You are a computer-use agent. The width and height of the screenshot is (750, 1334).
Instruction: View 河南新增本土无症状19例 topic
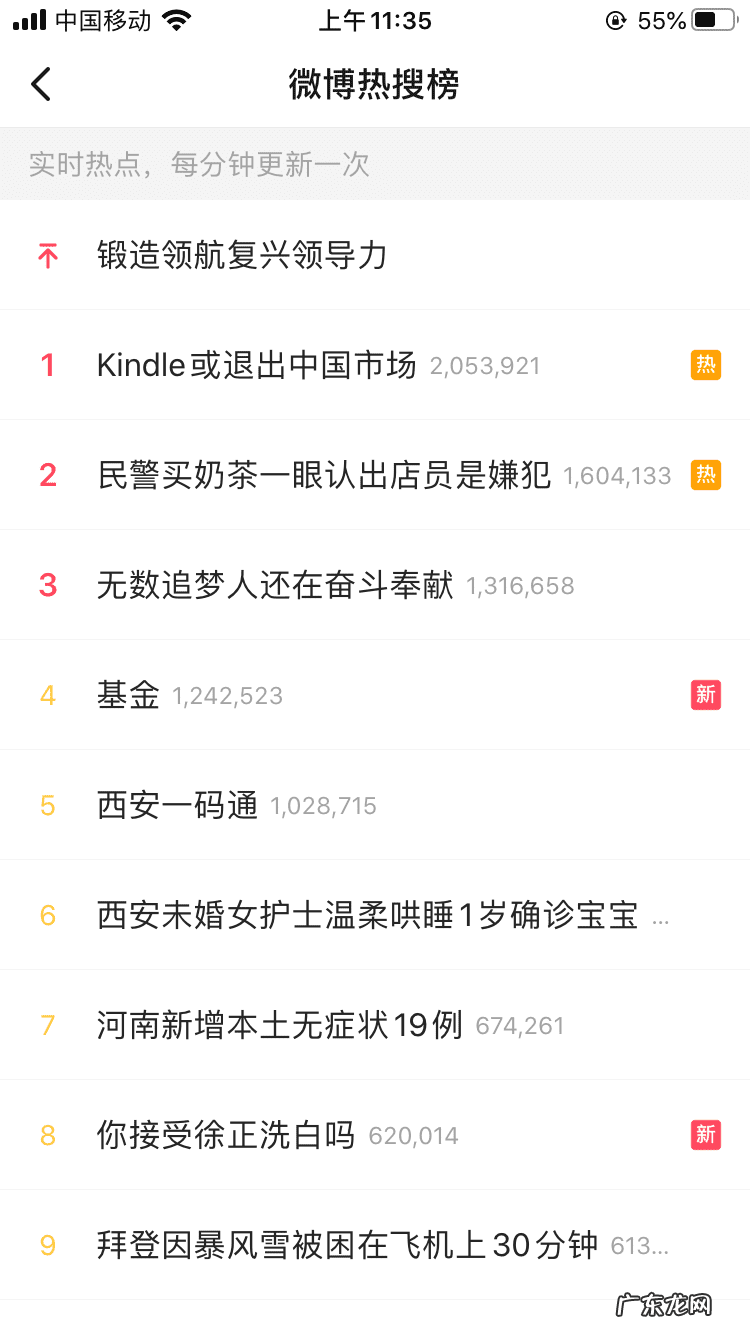280,1026
